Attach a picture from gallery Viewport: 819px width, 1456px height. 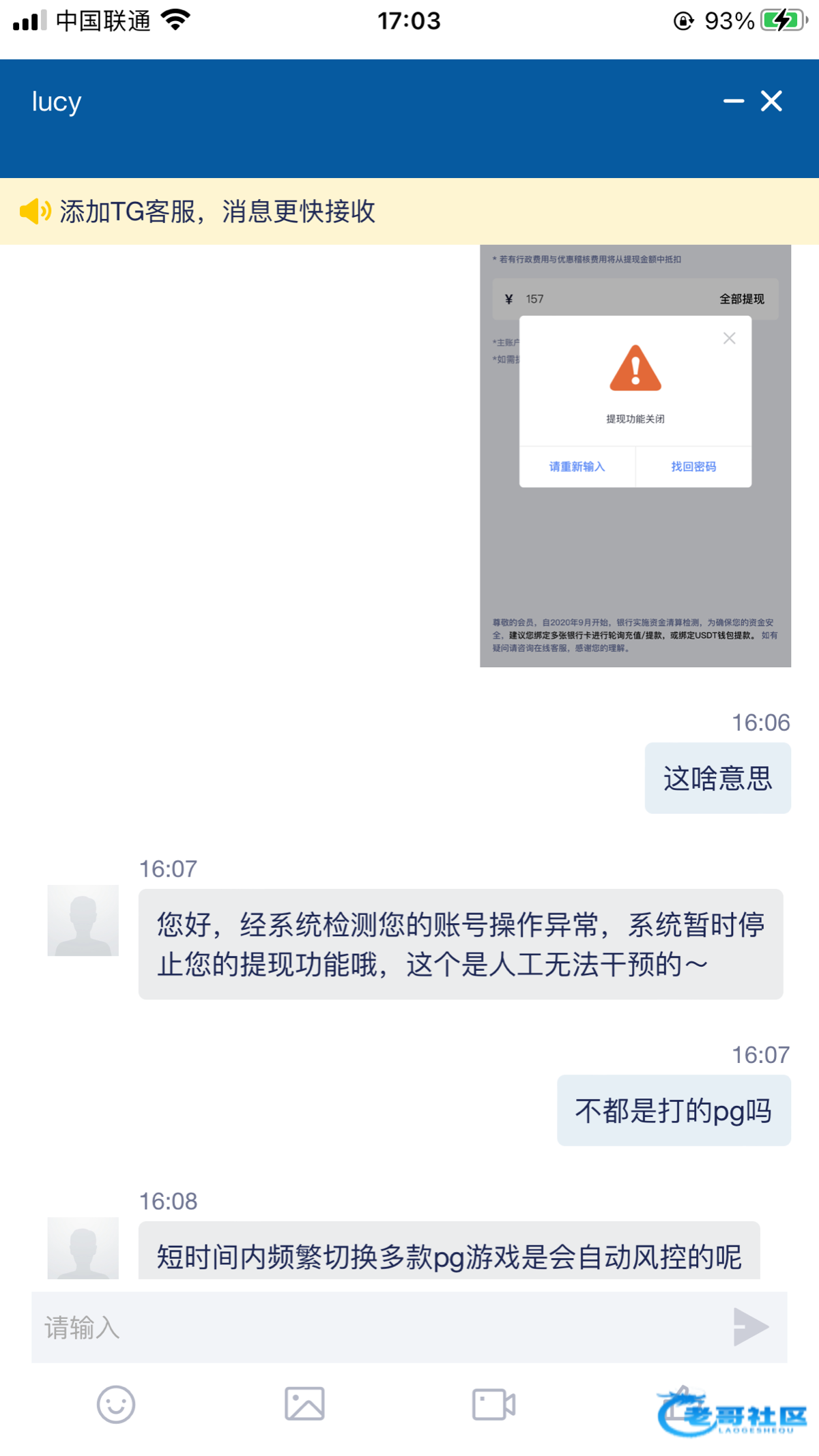(304, 1404)
